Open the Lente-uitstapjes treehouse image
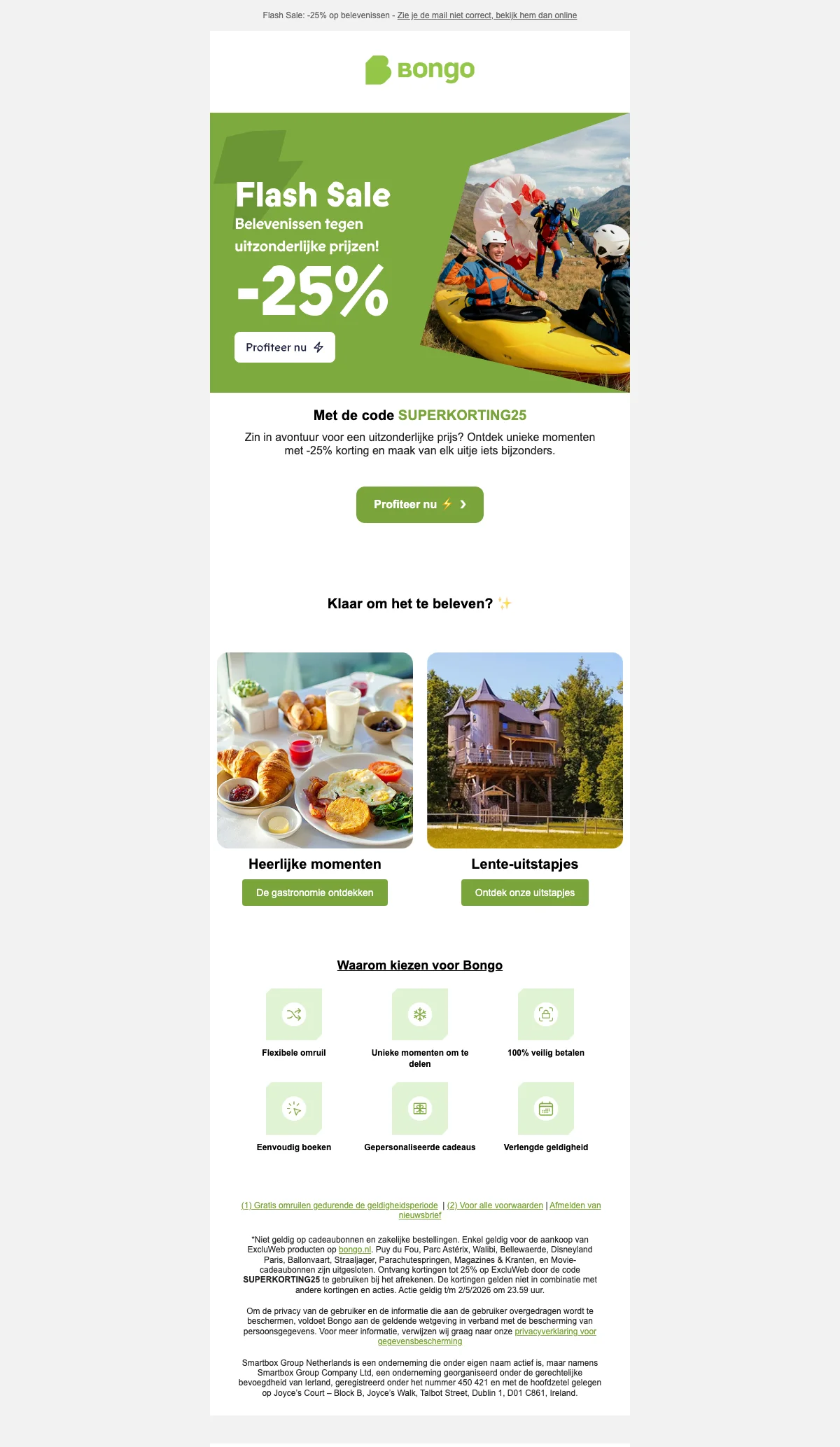 [525, 750]
